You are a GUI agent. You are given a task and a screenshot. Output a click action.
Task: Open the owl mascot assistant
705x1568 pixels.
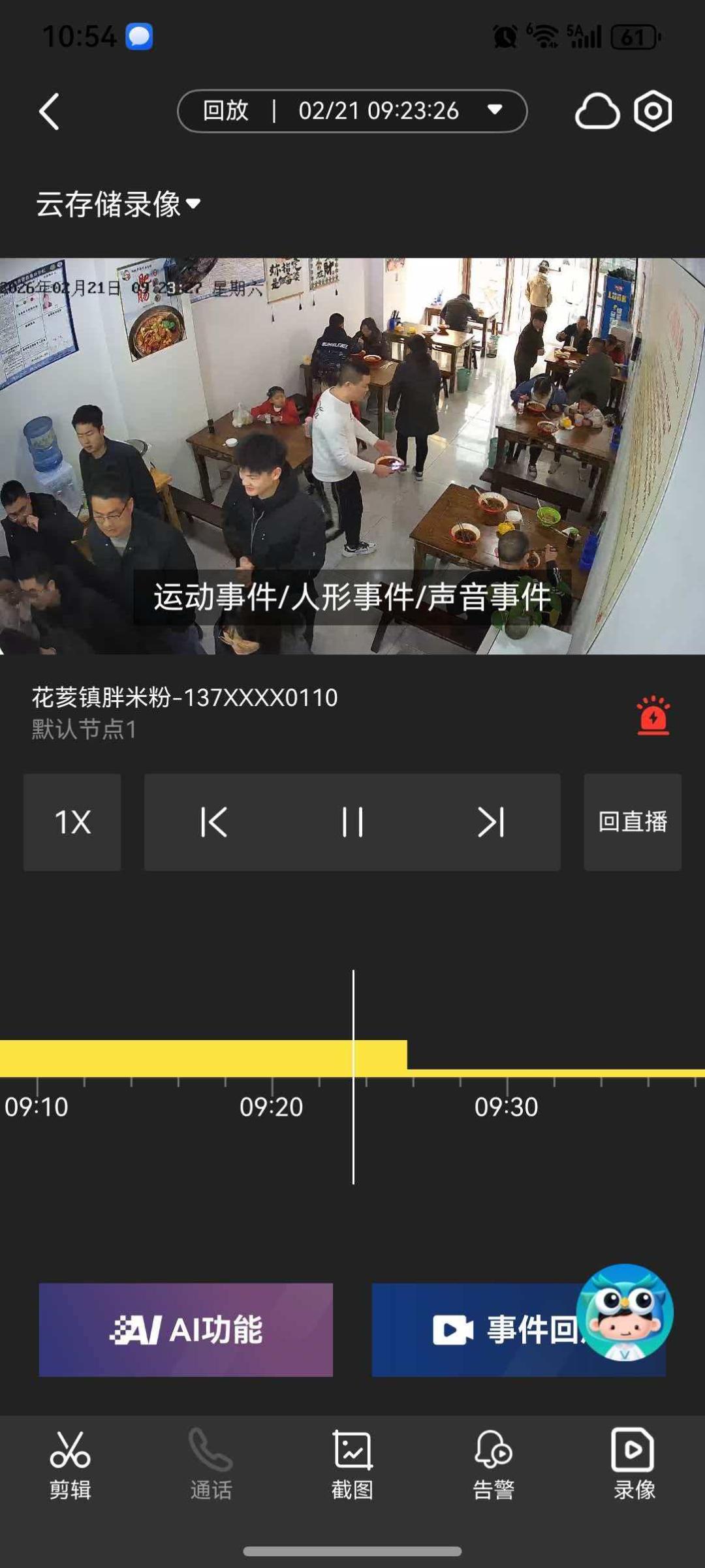(625, 1313)
